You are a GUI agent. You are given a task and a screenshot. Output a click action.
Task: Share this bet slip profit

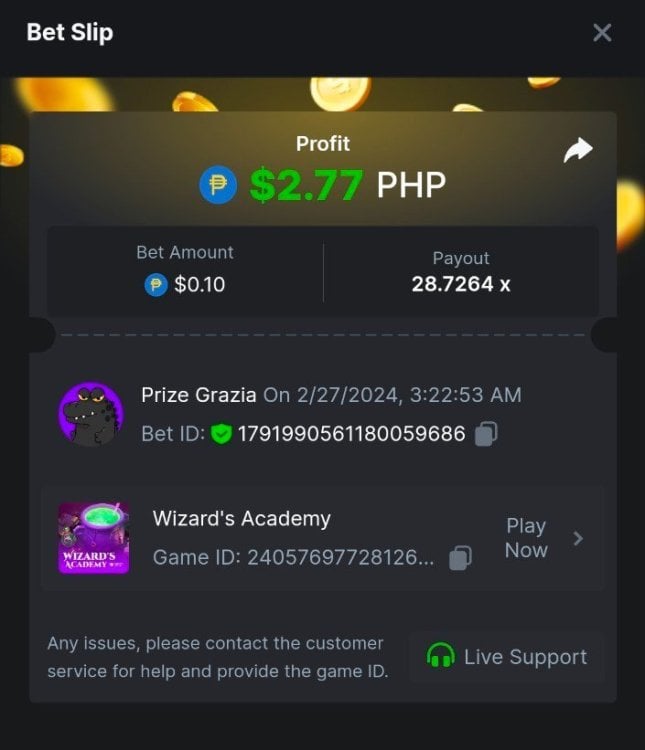tap(578, 151)
